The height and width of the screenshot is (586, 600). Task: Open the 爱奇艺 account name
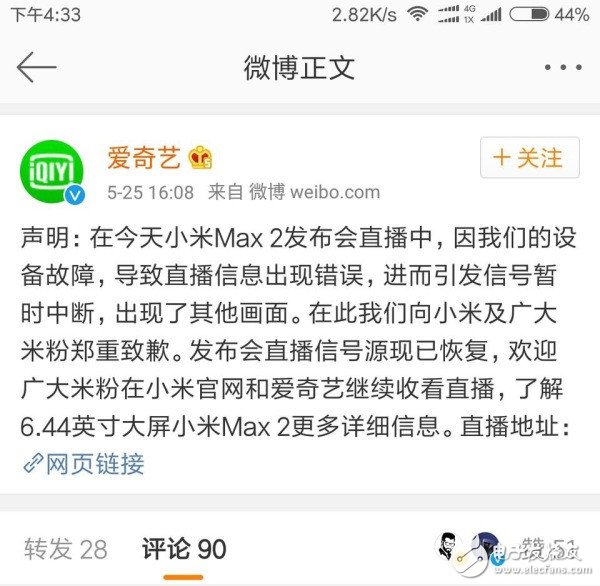coord(144,157)
